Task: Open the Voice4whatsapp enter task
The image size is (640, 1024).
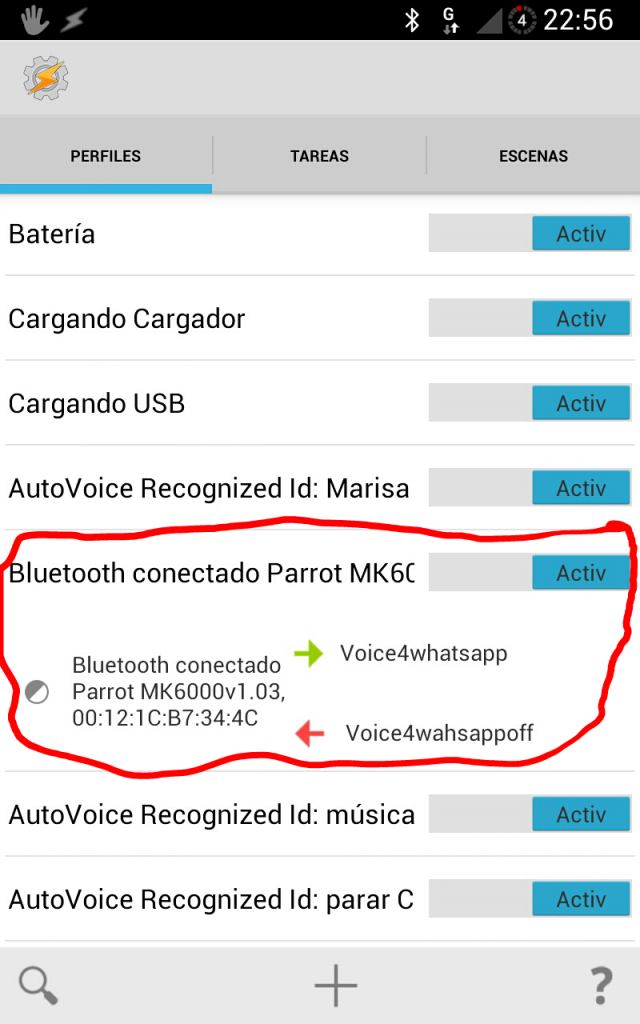Action: [x=423, y=654]
